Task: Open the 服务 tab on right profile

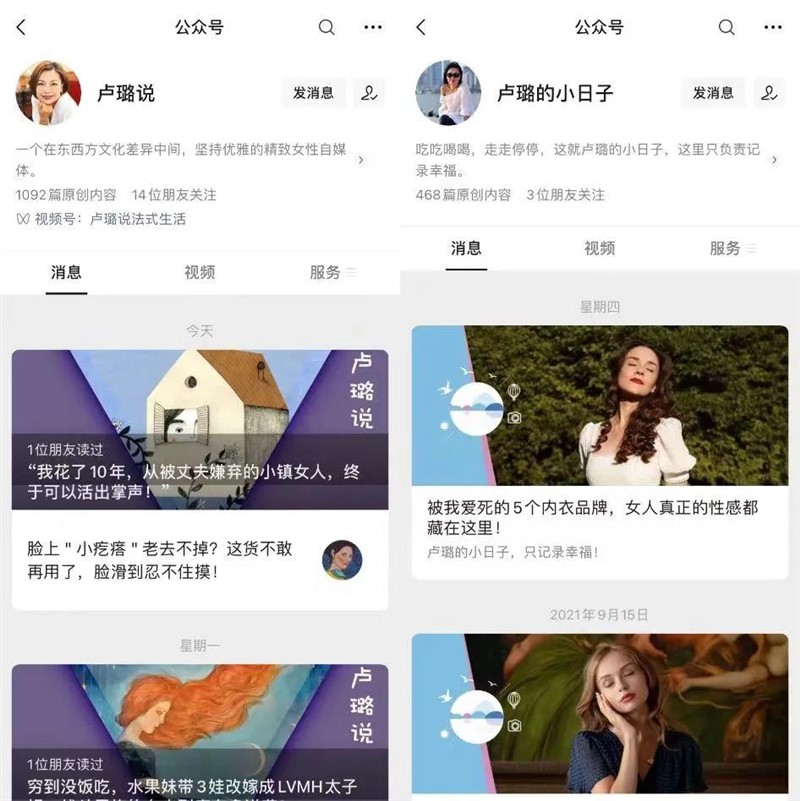Action: 729,247
